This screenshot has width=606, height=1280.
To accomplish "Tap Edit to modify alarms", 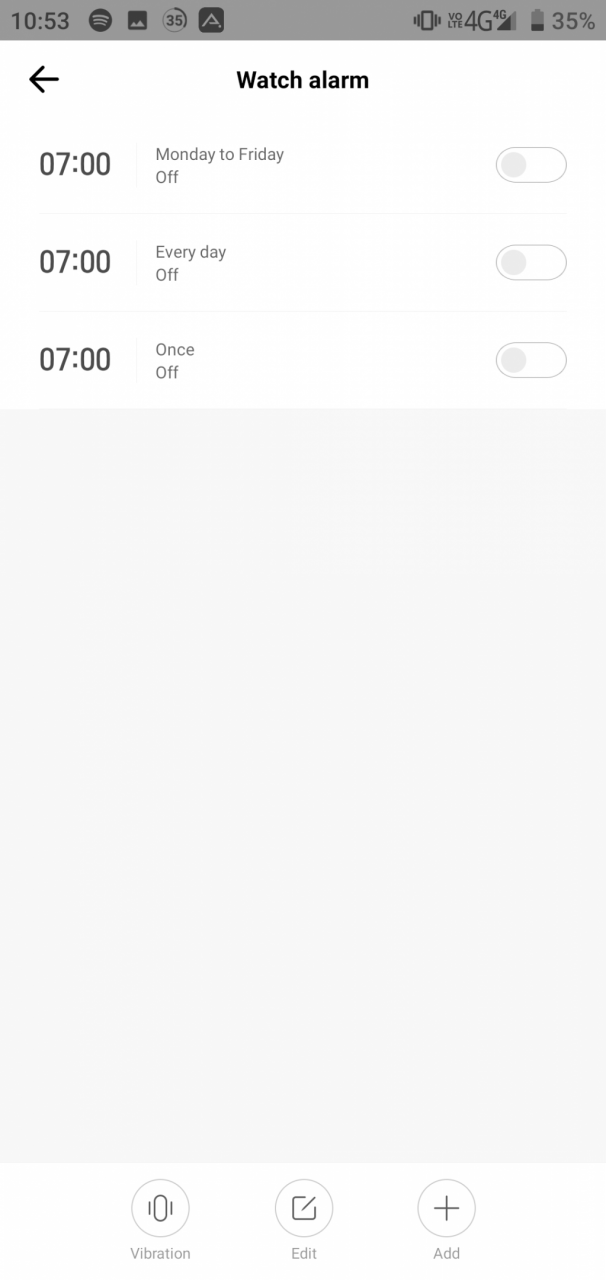I will [x=304, y=1219].
